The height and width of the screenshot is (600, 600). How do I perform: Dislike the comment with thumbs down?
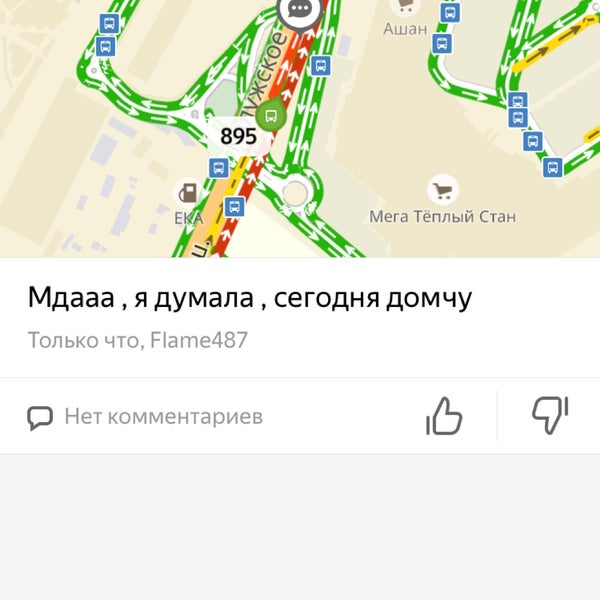pos(549,415)
